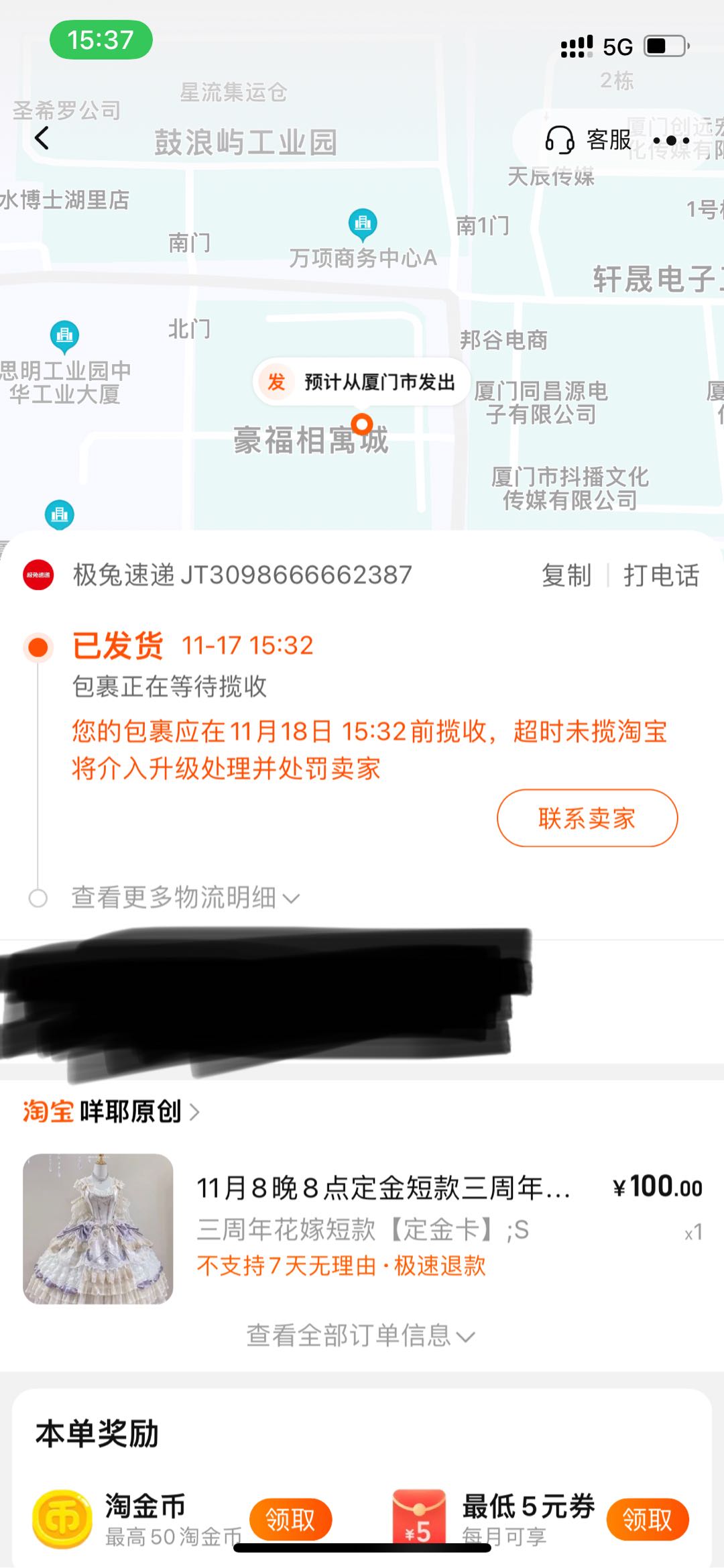
Task: Go back using the back arrow
Action: click(42, 139)
